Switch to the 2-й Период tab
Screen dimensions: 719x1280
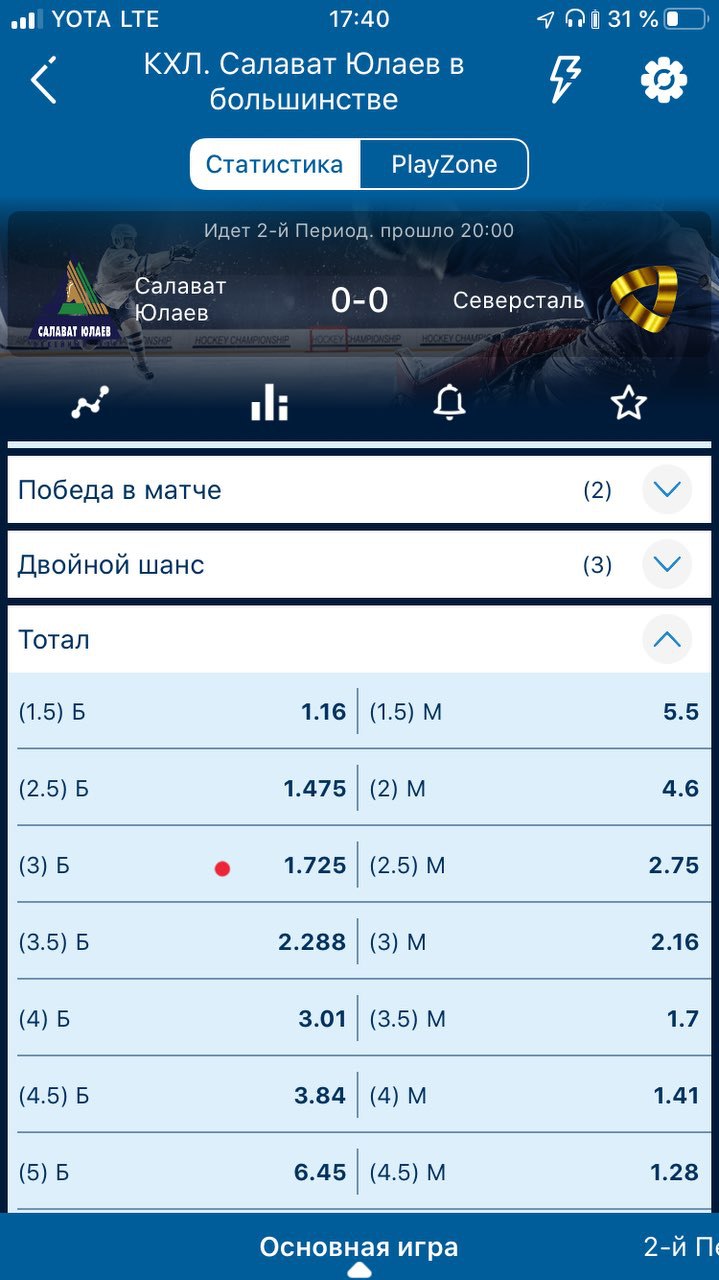click(680, 1247)
